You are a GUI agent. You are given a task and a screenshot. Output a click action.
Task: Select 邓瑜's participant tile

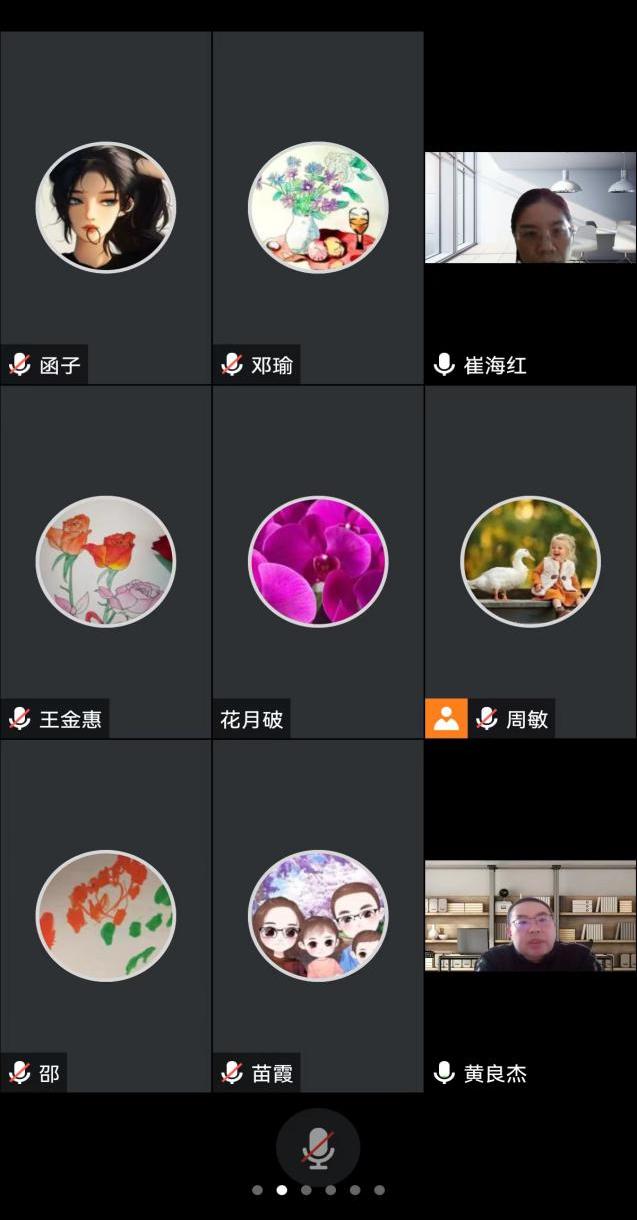318,208
